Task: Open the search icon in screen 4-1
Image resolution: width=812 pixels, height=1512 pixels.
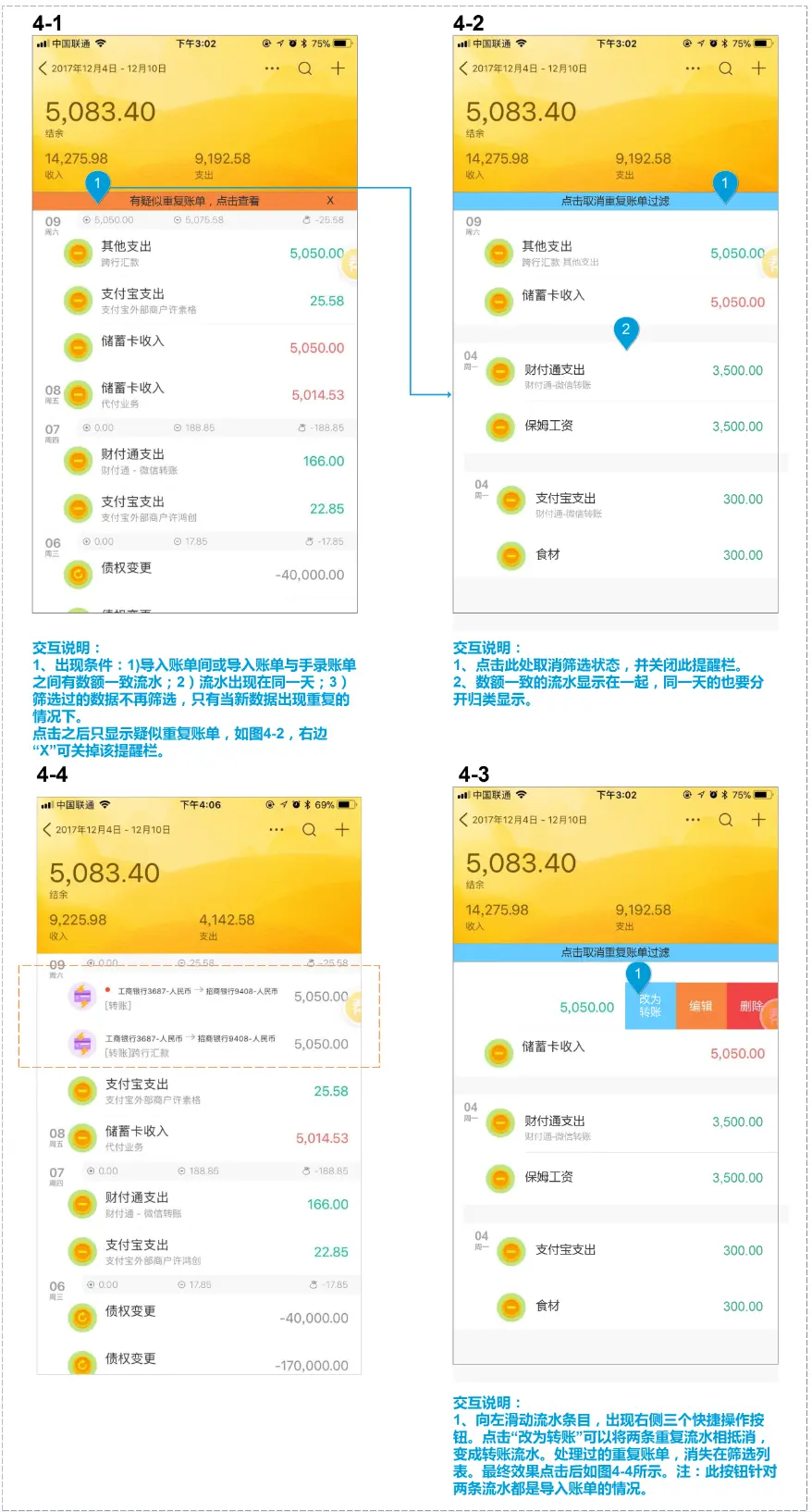Action: point(305,68)
